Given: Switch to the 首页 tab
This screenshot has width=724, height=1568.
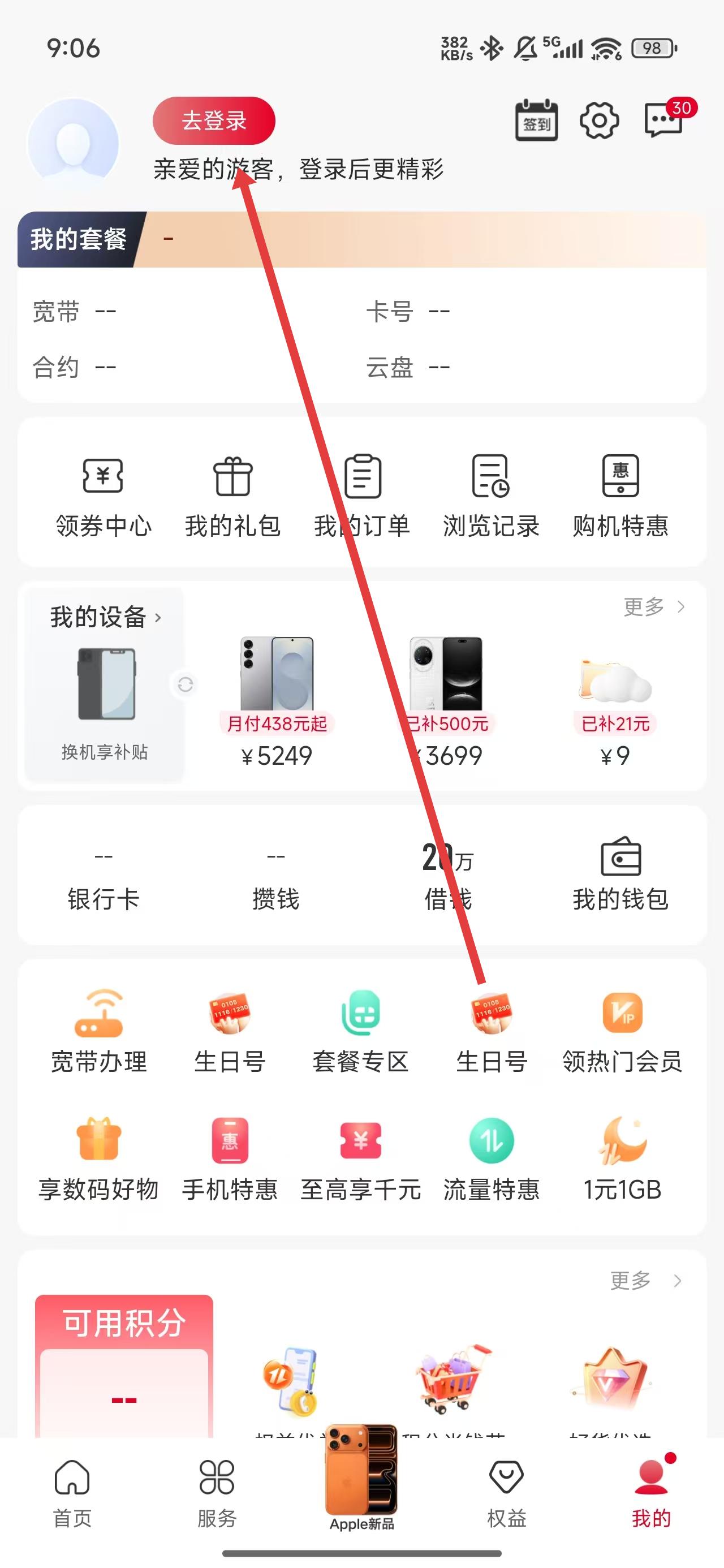Looking at the screenshot, I should point(72,1493).
